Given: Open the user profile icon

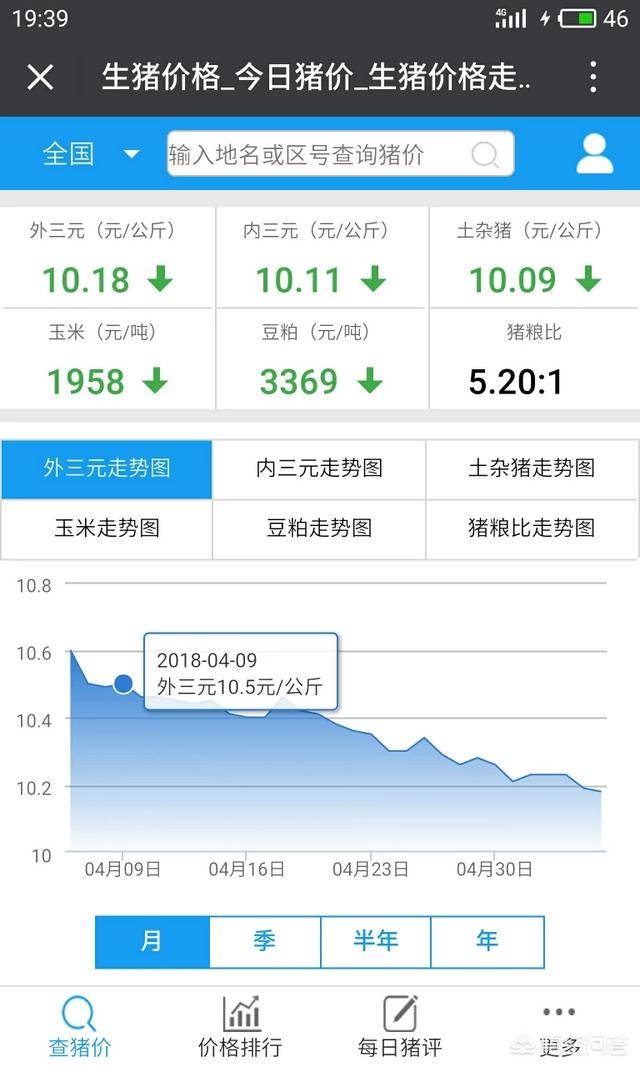Looking at the screenshot, I should click(x=594, y=154).
